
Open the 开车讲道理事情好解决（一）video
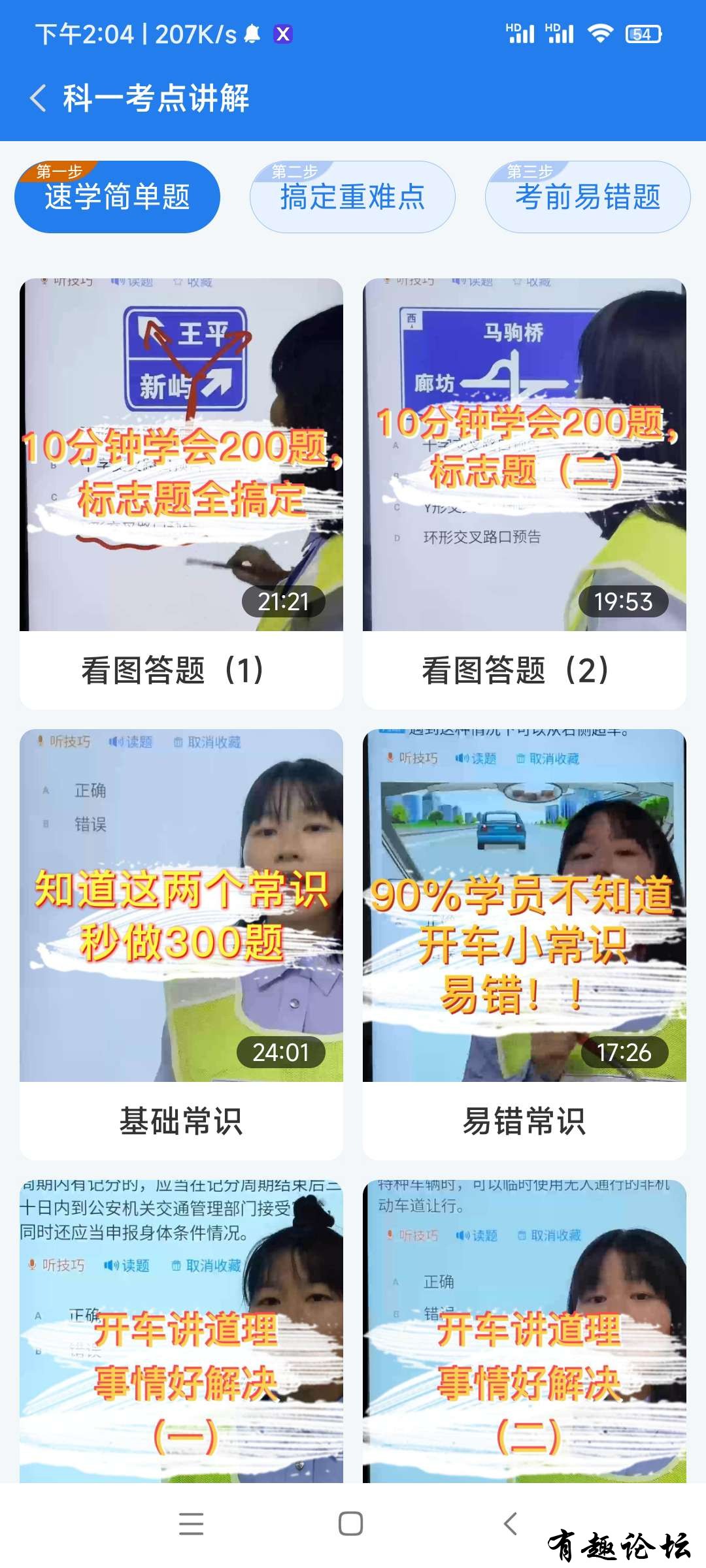click(181, 1333)
